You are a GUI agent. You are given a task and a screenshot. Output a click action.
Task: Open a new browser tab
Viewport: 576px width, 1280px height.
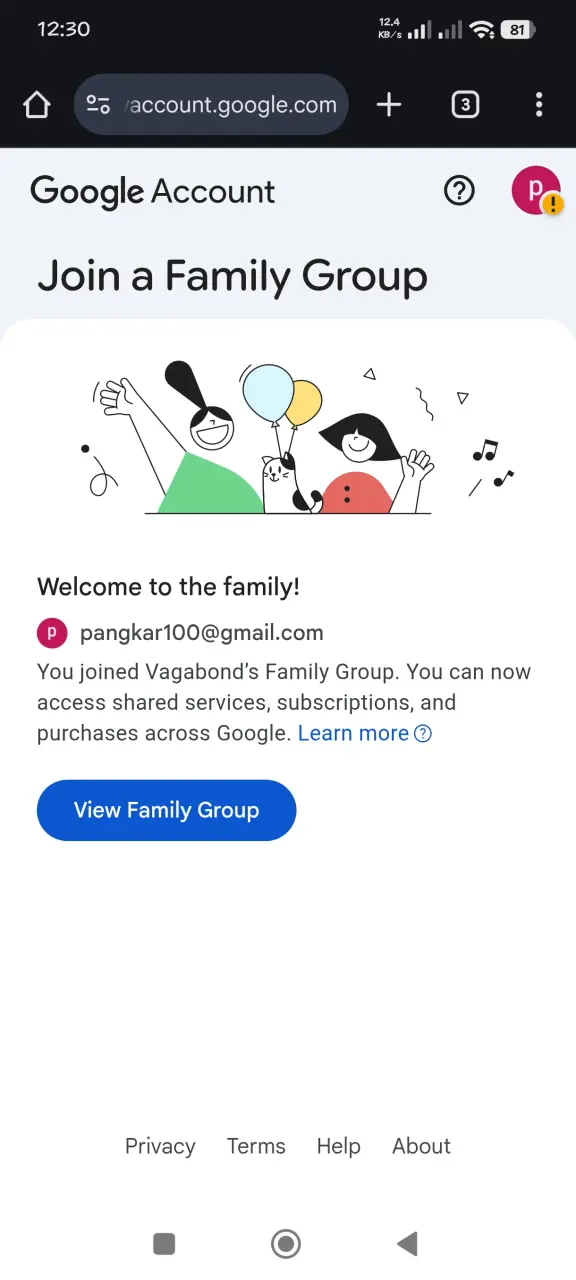(389, 104)
